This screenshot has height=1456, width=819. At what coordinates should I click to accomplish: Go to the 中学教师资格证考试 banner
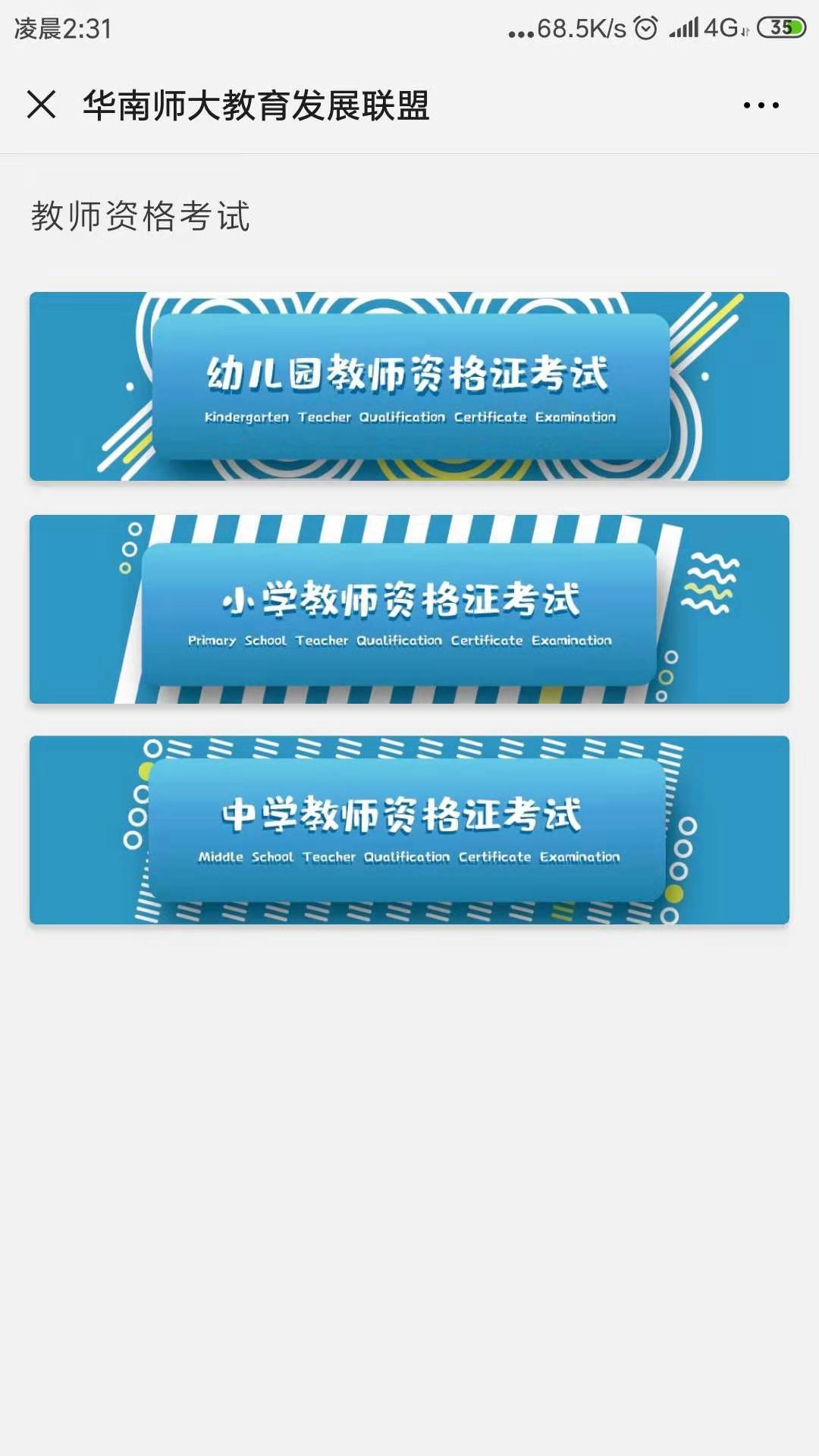[x=409, y=830]
